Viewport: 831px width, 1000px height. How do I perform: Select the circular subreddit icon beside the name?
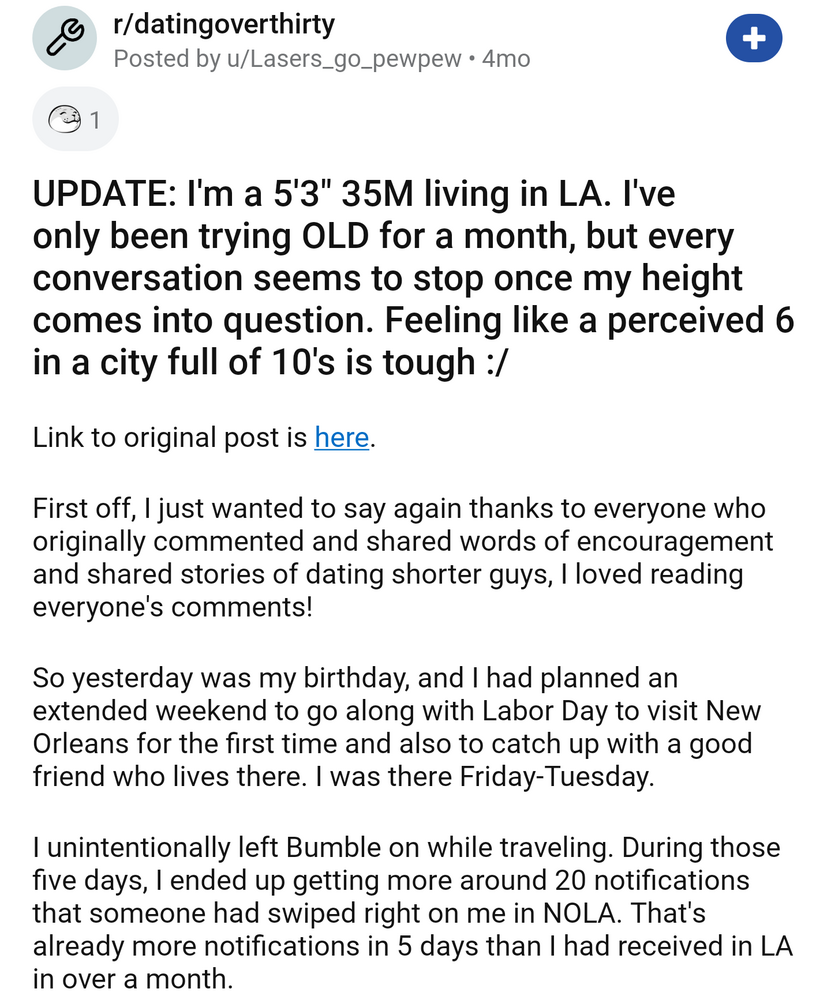pyautogui.click(x=64, y=38)
